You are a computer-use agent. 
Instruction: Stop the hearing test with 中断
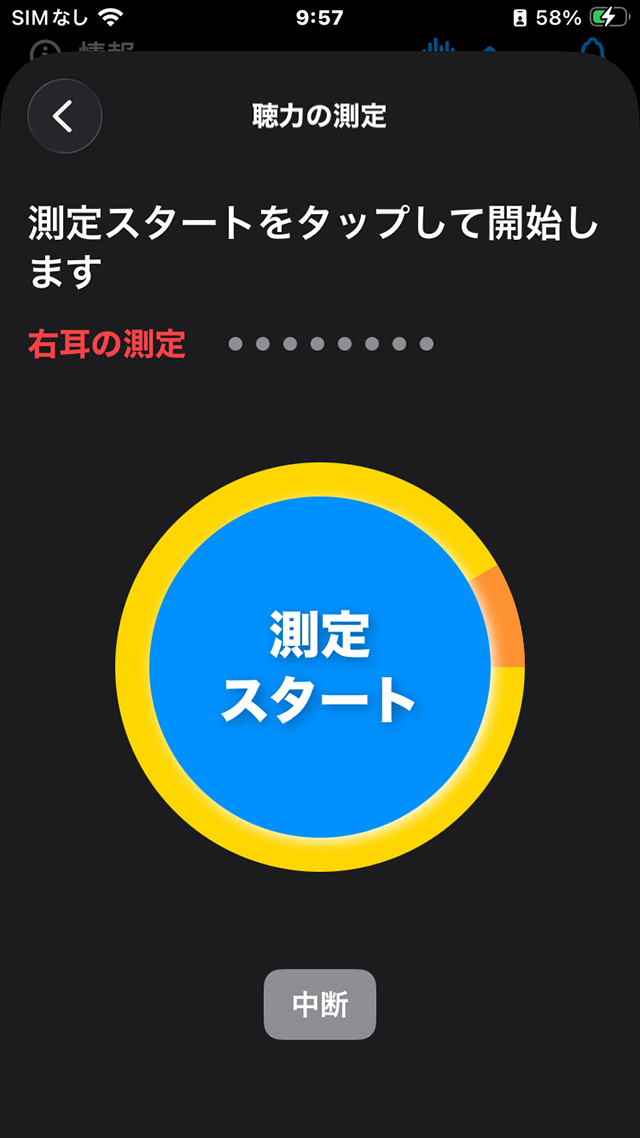320,1004
